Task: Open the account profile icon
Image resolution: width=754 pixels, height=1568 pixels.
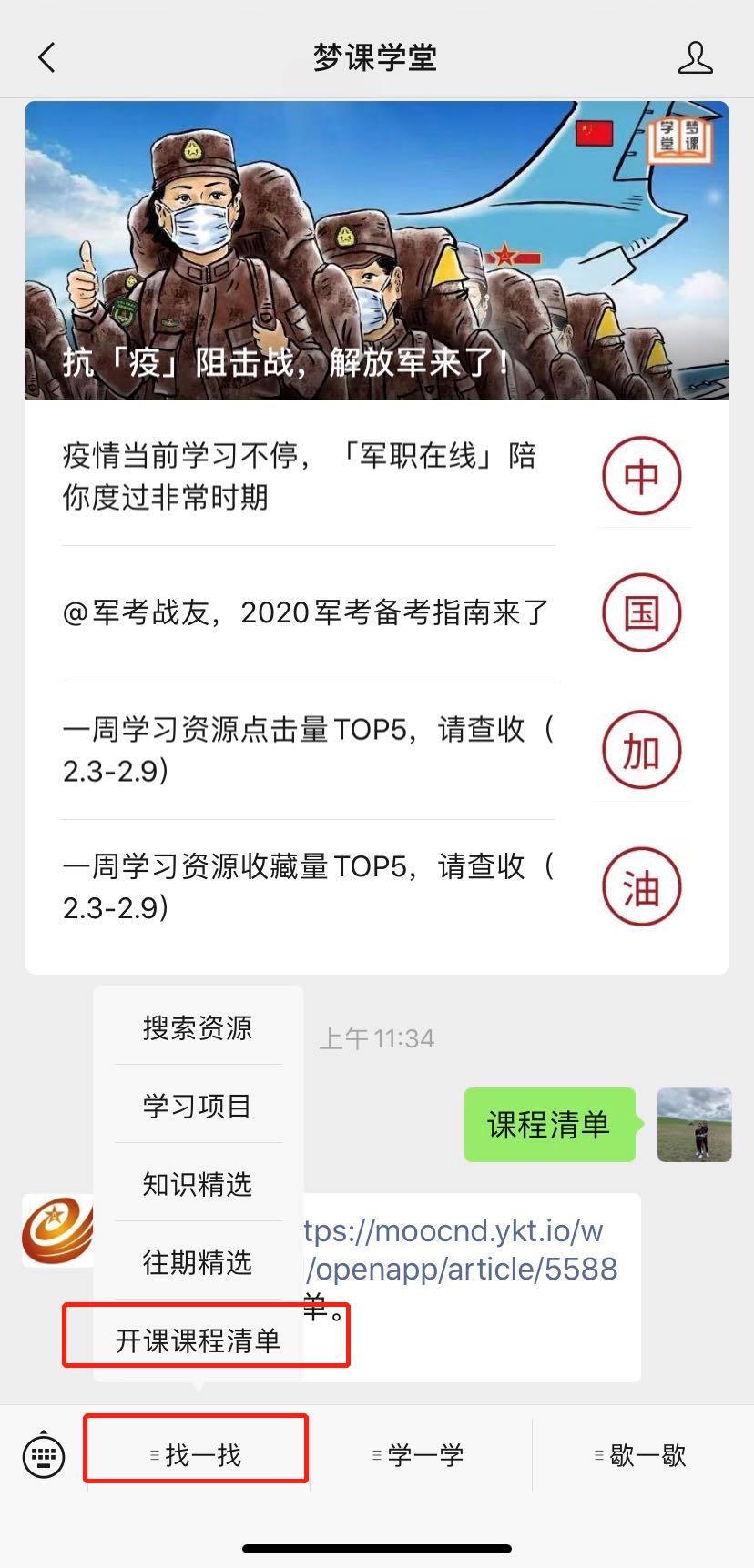Action: click(x=695, y=58)
